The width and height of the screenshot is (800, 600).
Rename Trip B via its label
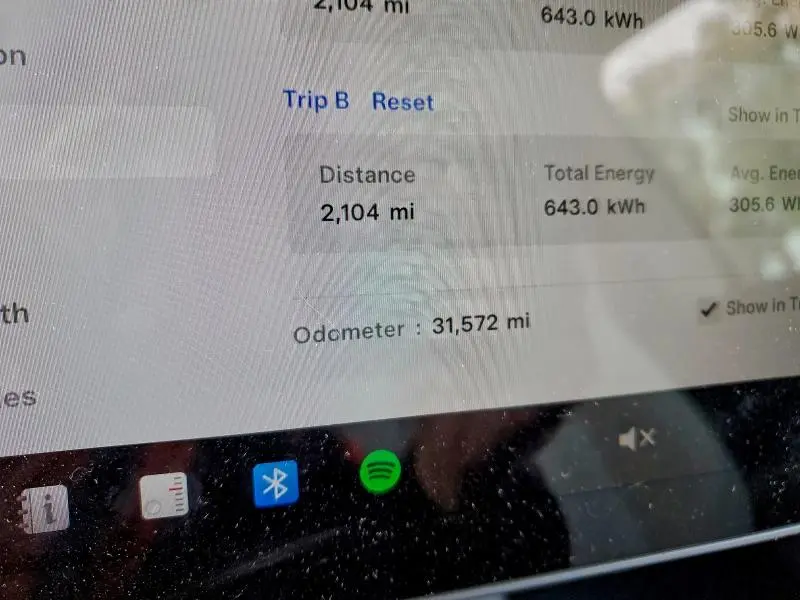coord(316,100)
